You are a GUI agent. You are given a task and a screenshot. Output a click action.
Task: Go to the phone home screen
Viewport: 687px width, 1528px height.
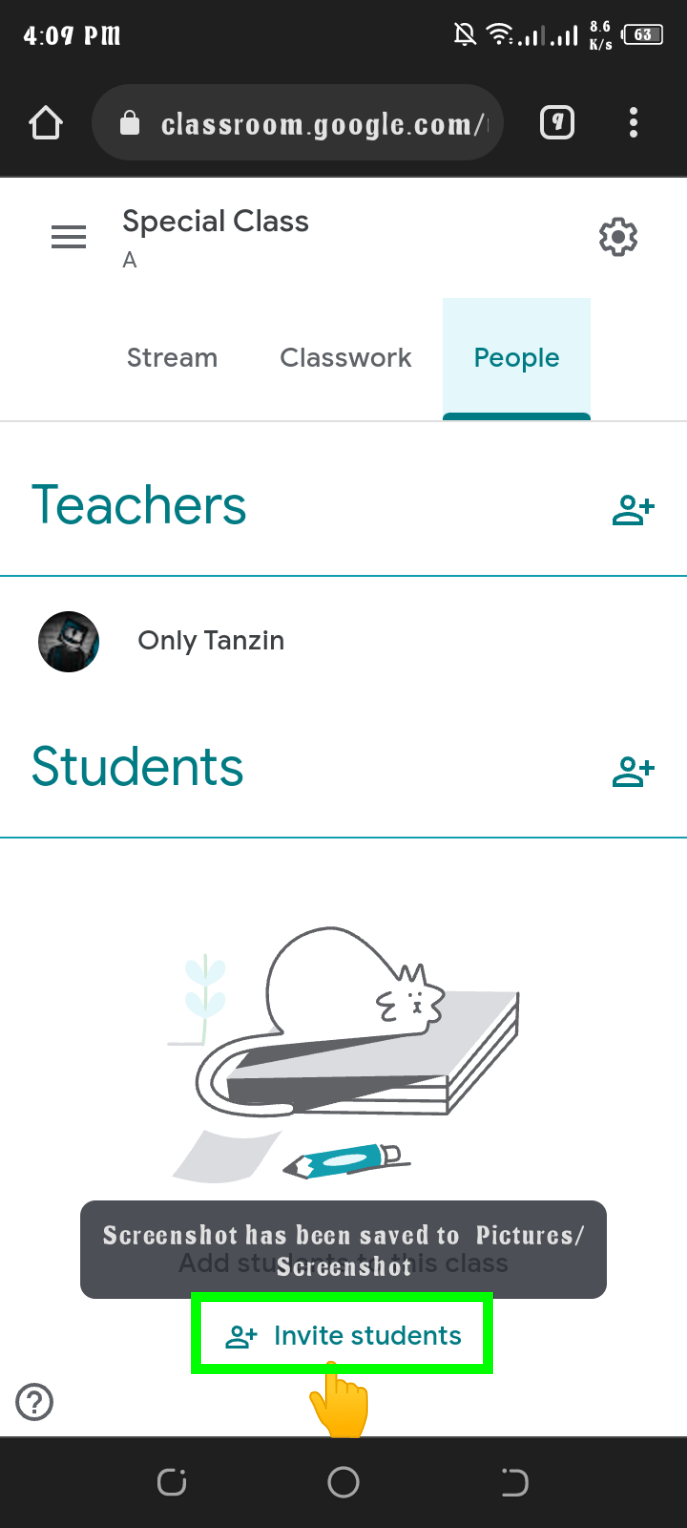(343, 1482)
